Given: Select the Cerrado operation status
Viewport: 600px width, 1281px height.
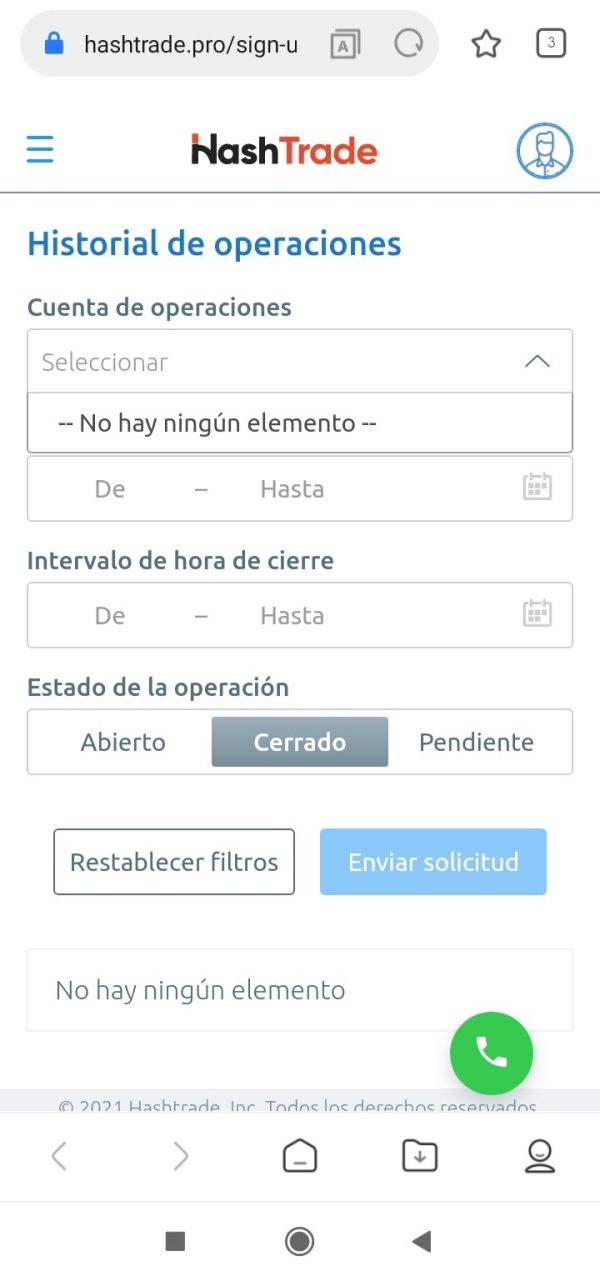Looking at the screenshot, I should pos(300,742).
